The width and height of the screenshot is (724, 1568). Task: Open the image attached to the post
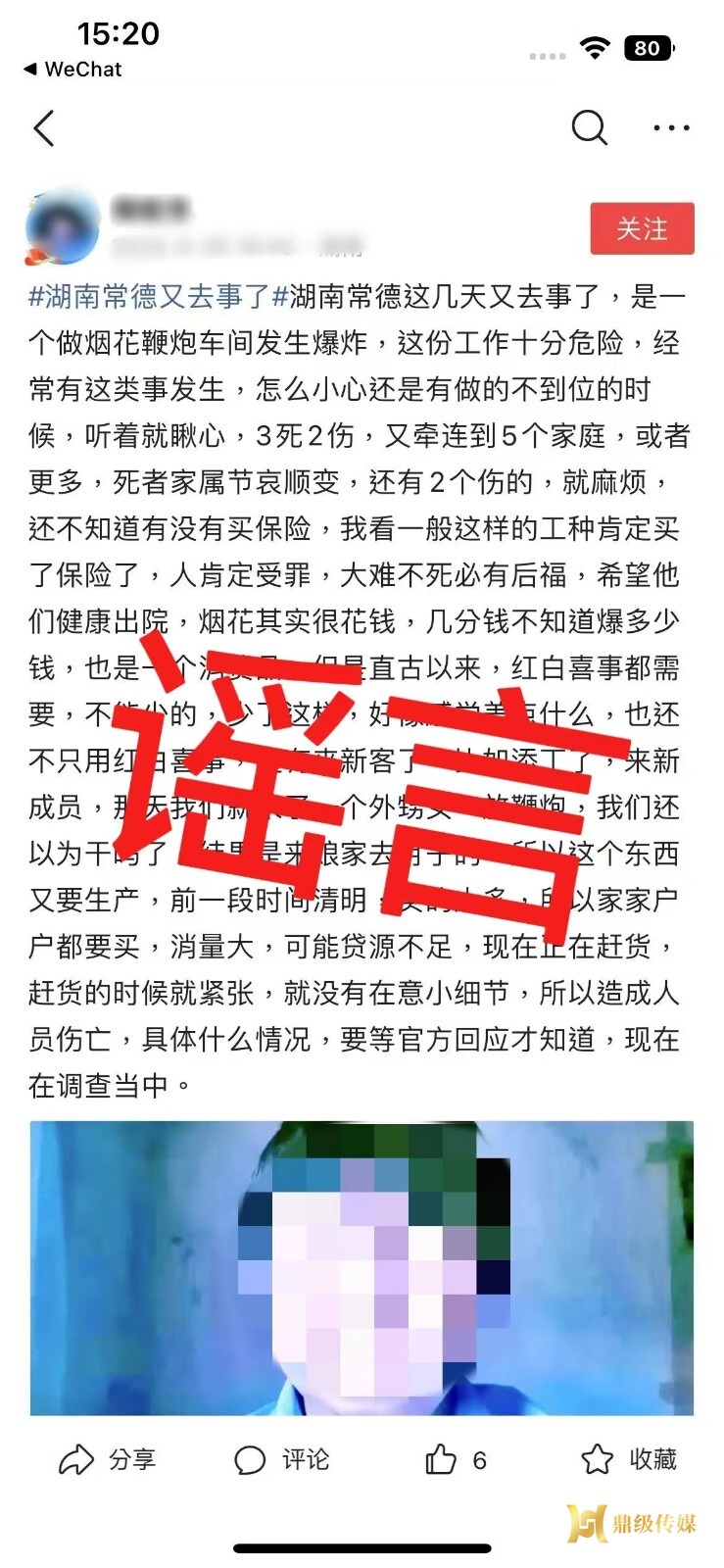click(x=362, y=1267)
